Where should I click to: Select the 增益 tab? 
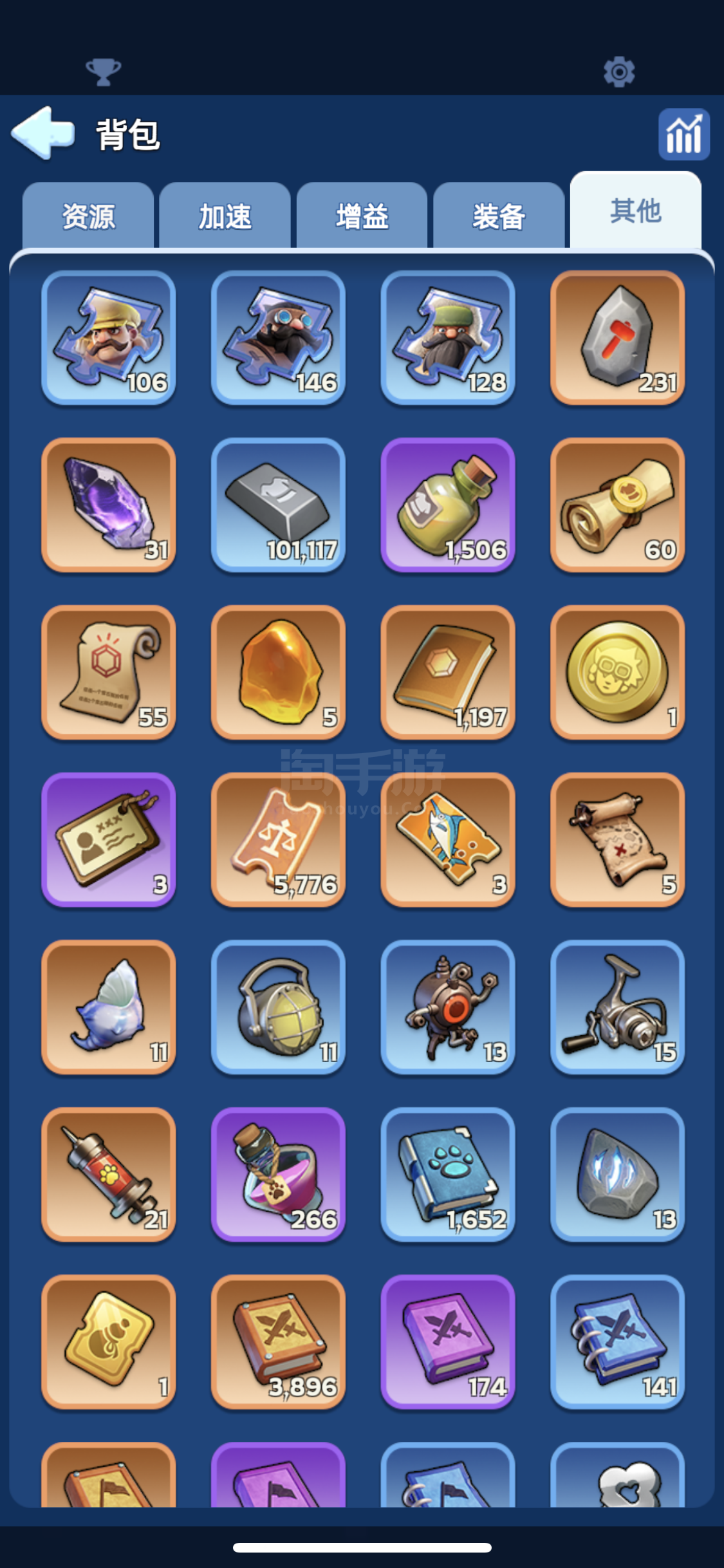pyautogui.click(x=362, y=216)
